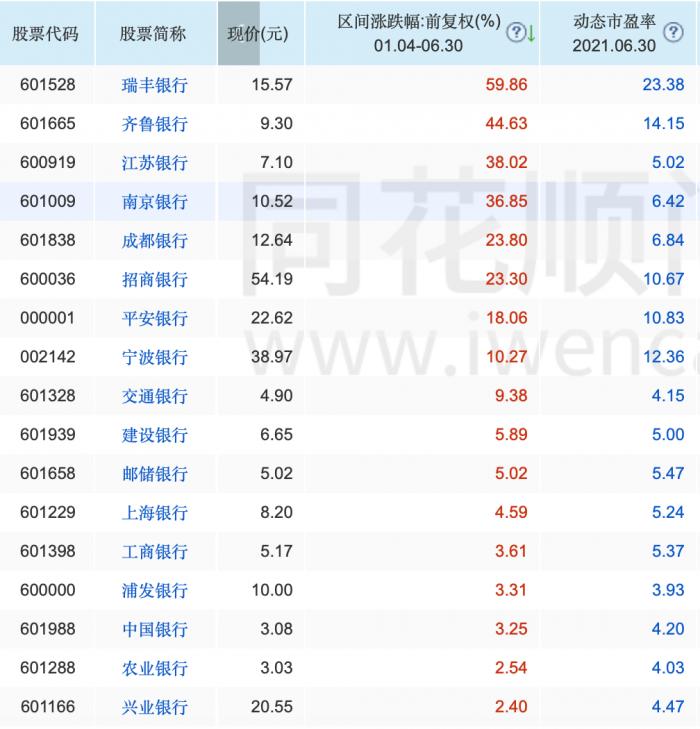The width and height of the screenshot is (700, 729).
Task: Open 招商银行 stock details
Action: point(153,279)
